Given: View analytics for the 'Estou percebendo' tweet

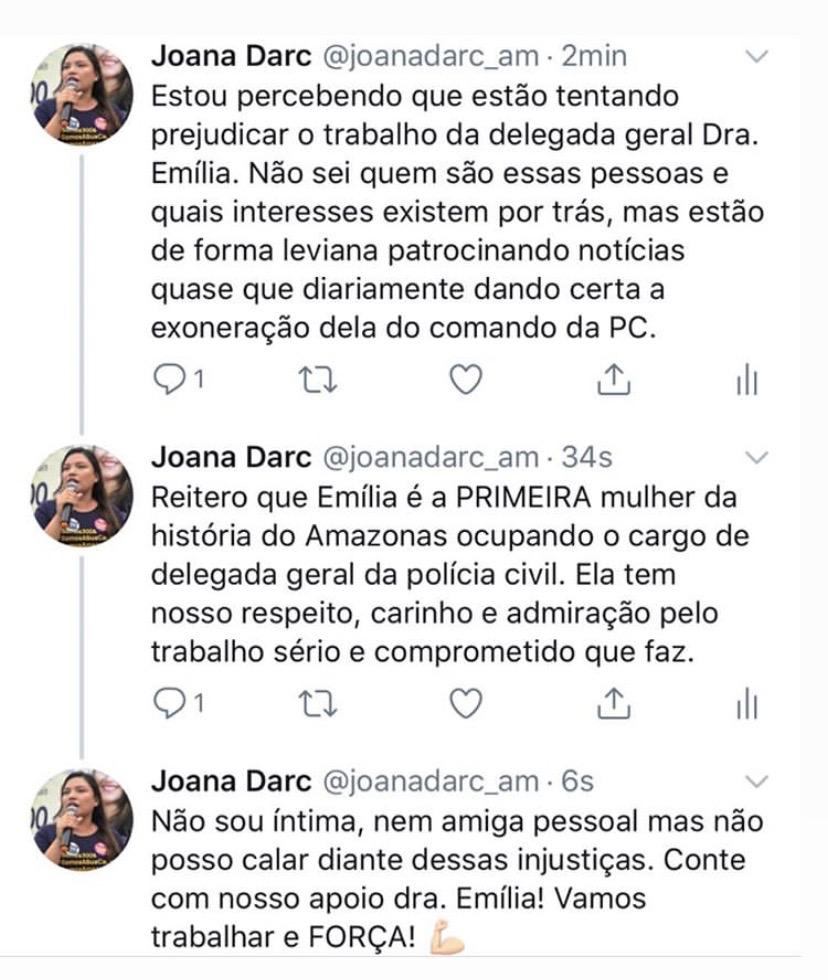Looking at the screenshot, I should coord(746,380).
